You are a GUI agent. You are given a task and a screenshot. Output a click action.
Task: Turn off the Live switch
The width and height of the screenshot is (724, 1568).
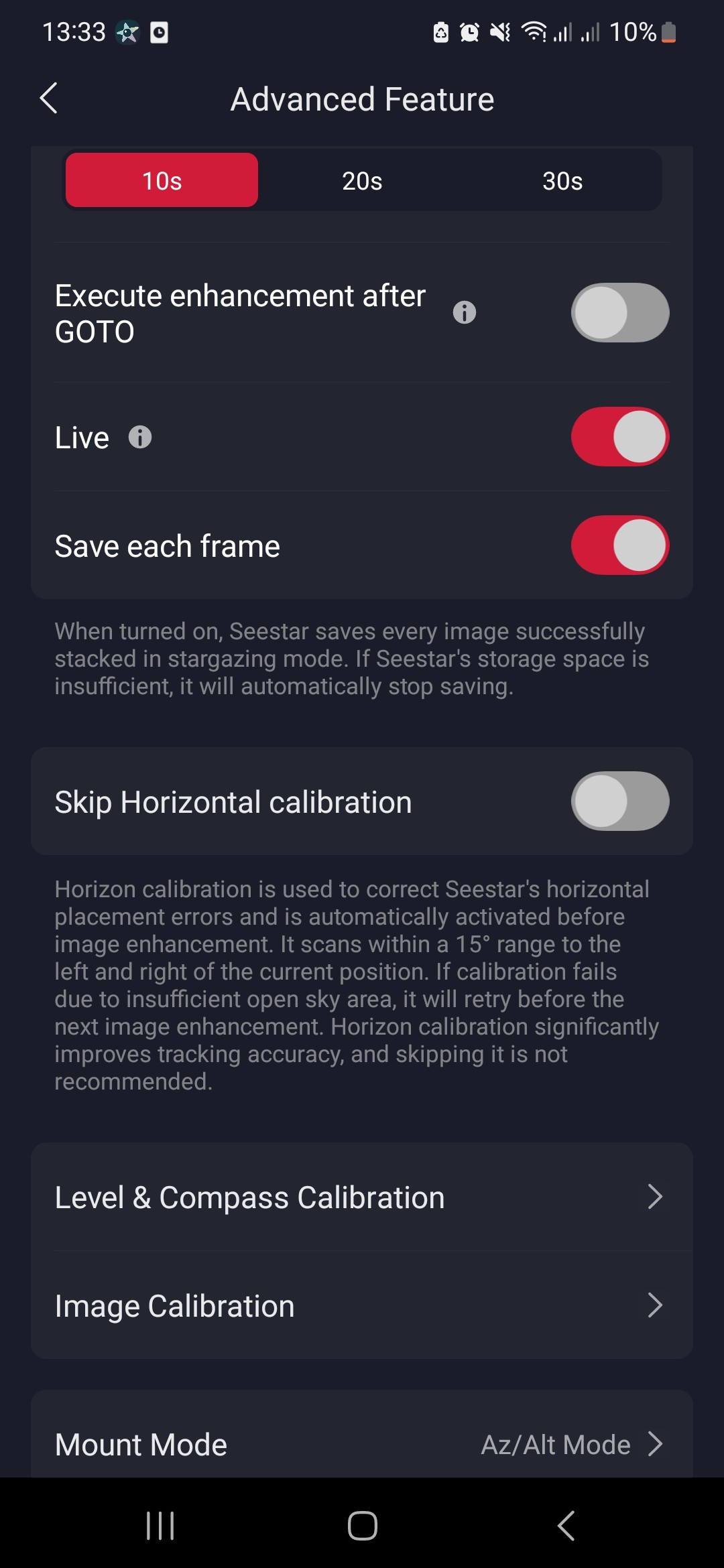[619, 437]
